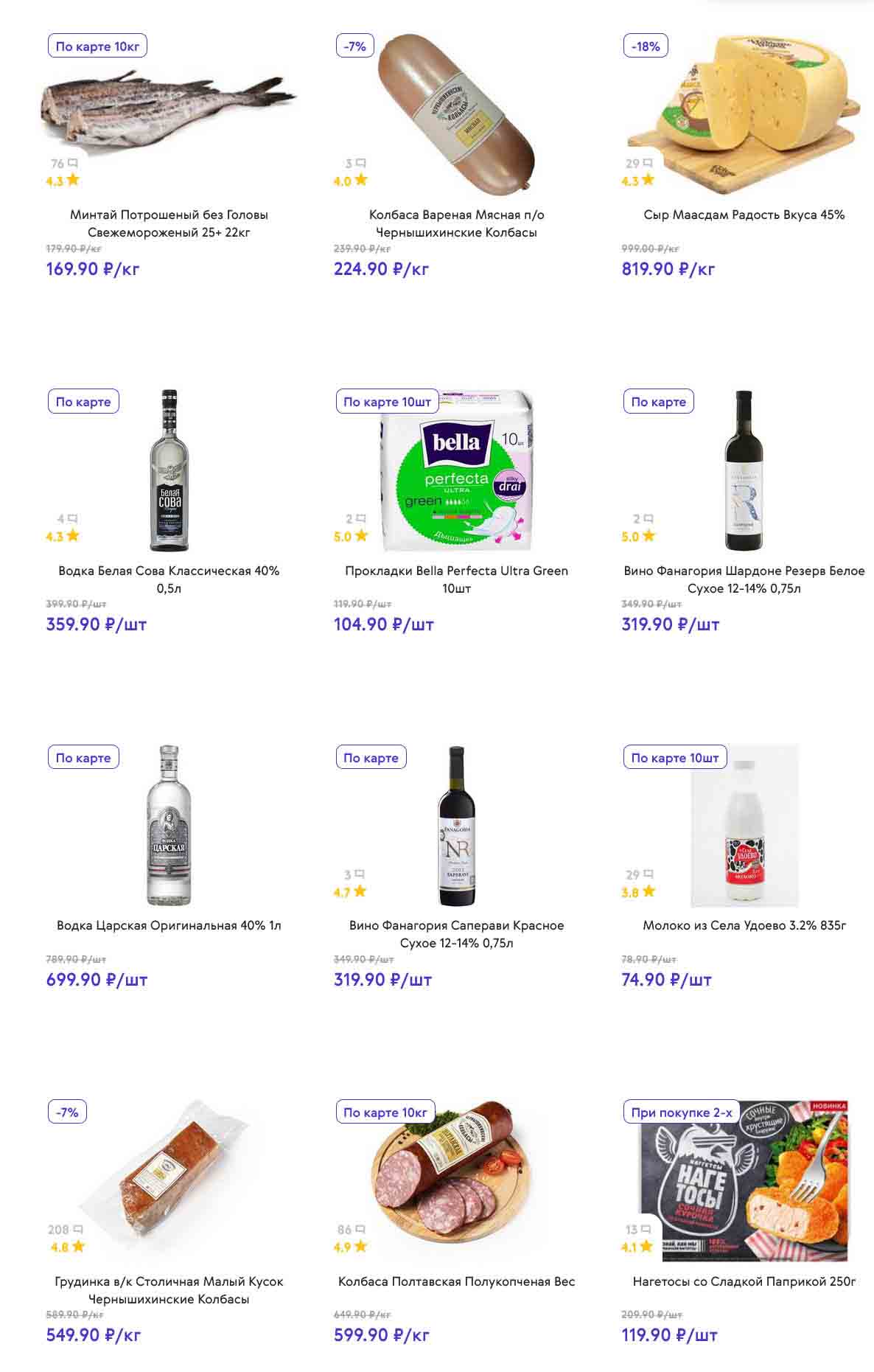Open Колбаса Вареная Мясная product card
Screen dimensions: 874x1372
click(x=456, y=223)
